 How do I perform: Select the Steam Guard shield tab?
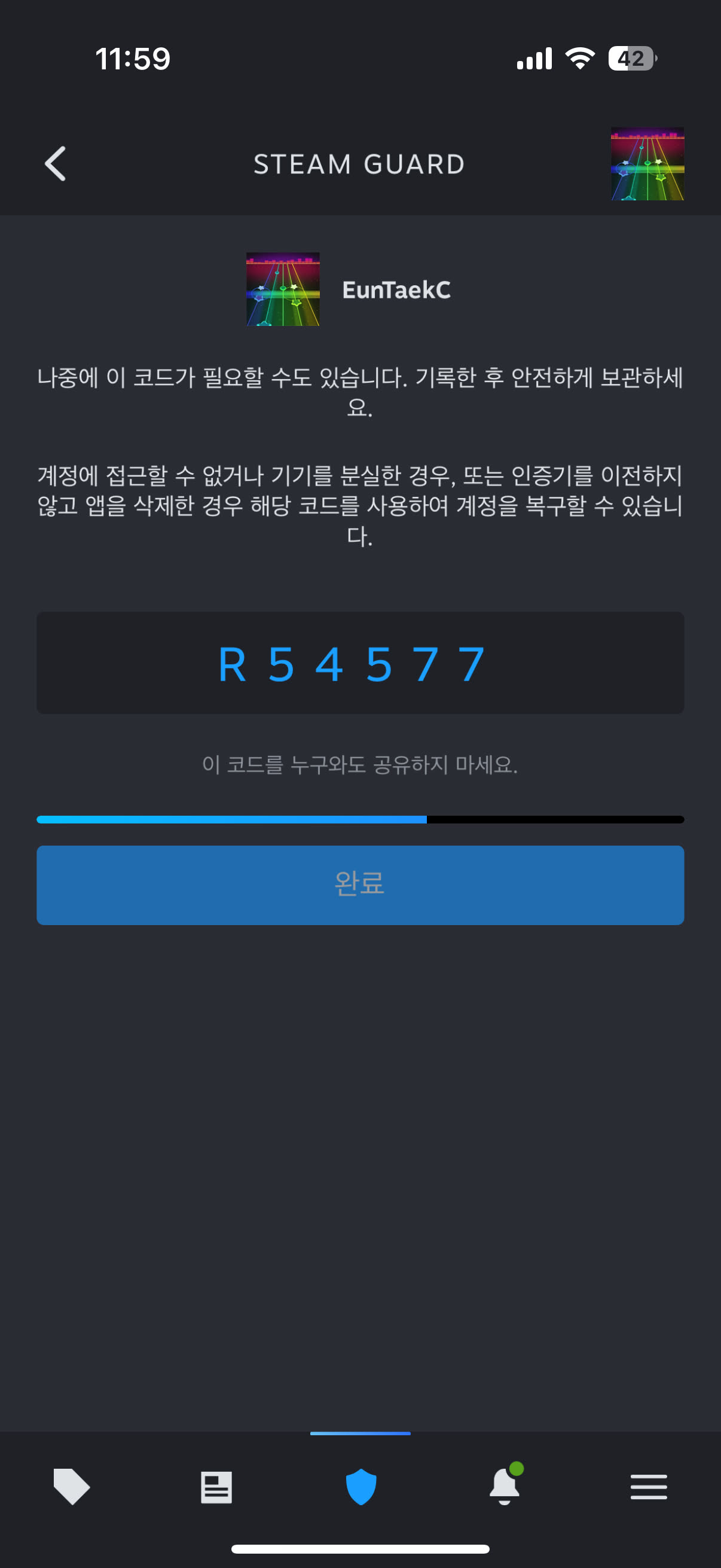click(361, 1486)
